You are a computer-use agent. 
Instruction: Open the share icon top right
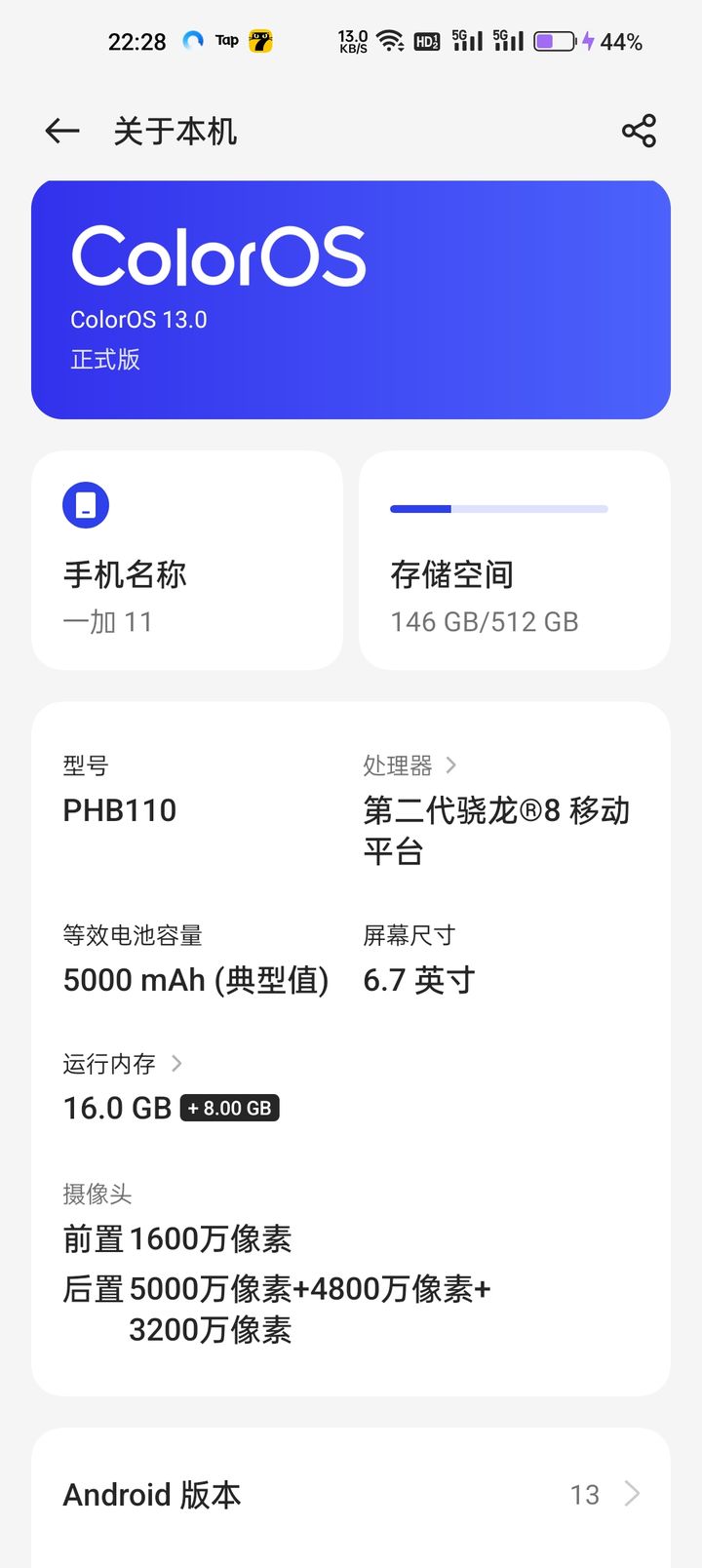638,130
